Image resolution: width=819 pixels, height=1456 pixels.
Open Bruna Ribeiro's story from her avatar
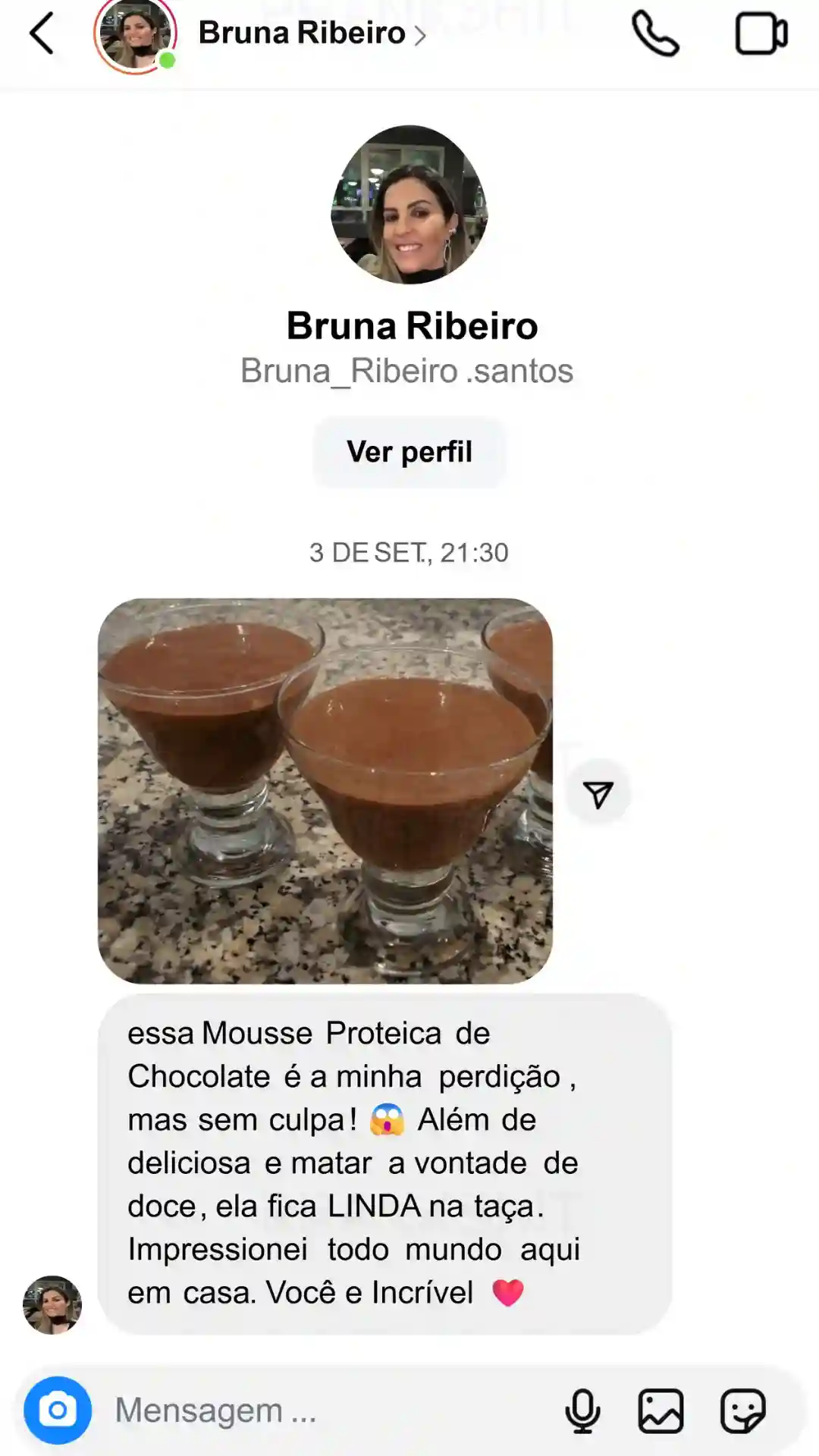click(133, 33)
